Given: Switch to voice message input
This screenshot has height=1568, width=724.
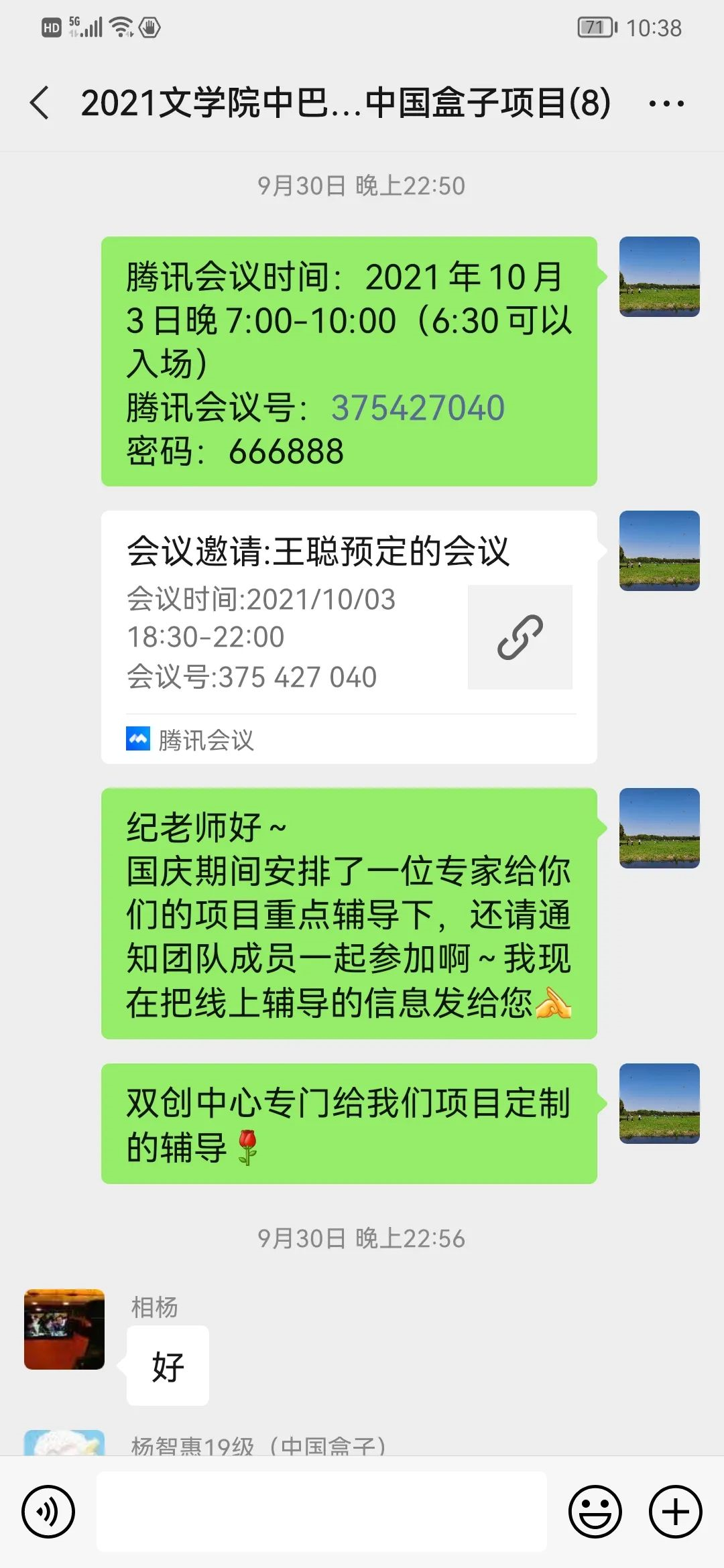Looking at the screenshot, I should coord(48,1512).
